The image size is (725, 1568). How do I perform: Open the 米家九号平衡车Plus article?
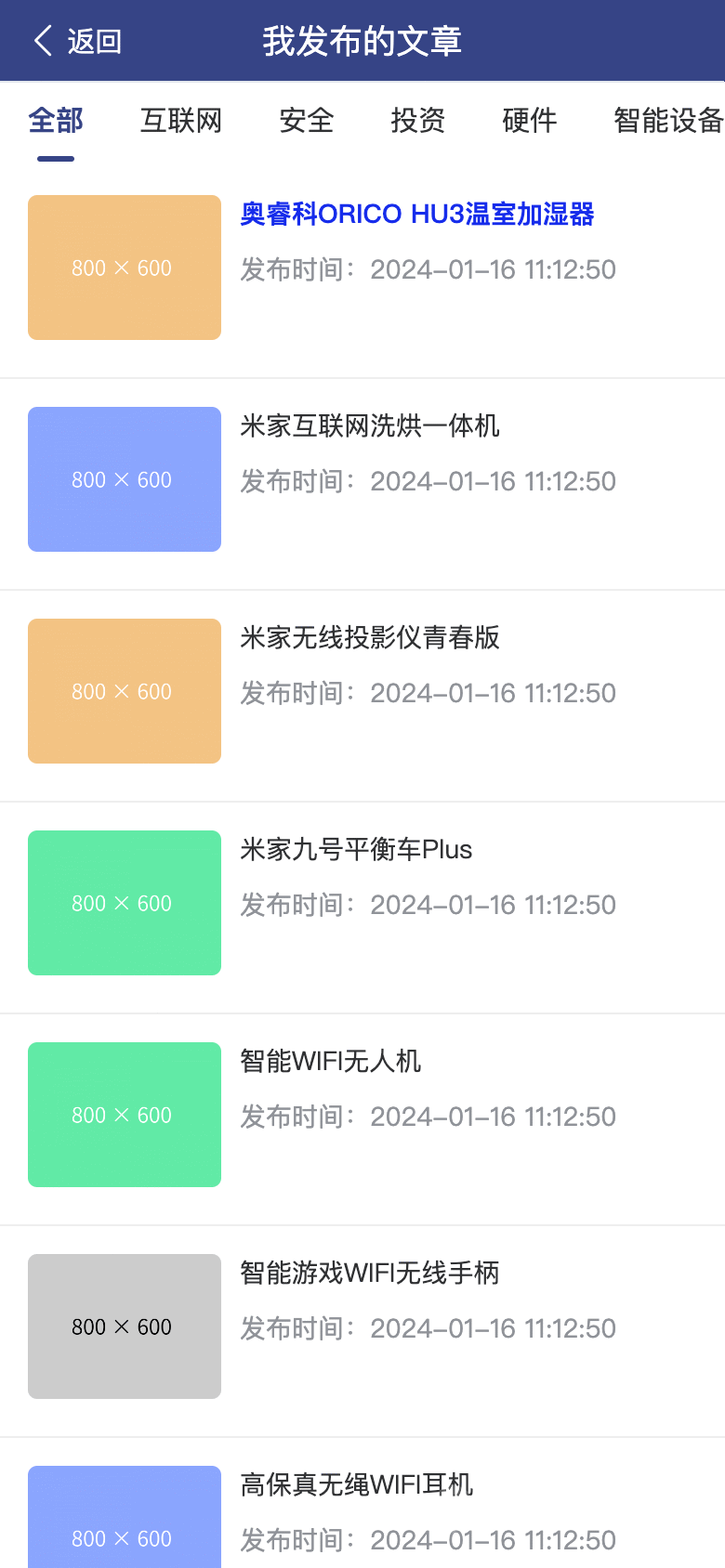pyautogui.click(x=357, y=850)
